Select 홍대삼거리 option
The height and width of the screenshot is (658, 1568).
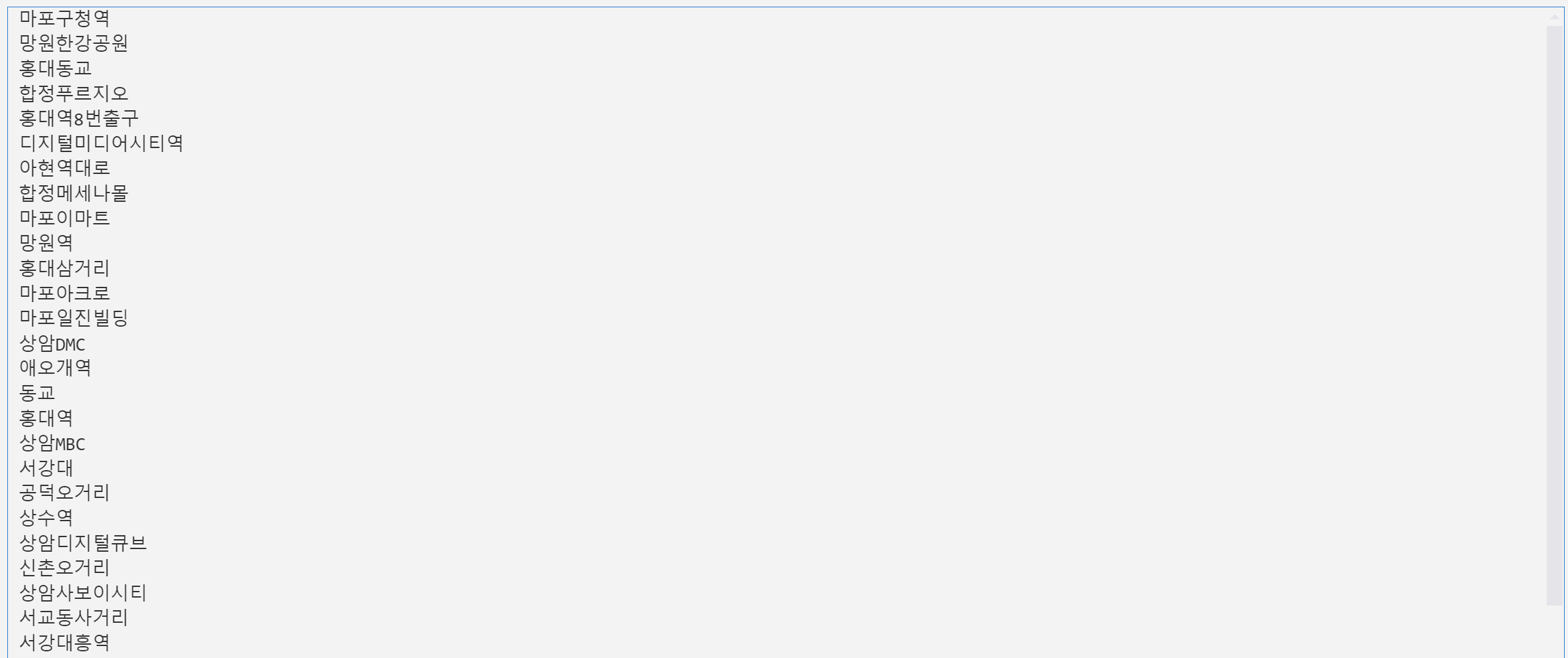(64, 268)
